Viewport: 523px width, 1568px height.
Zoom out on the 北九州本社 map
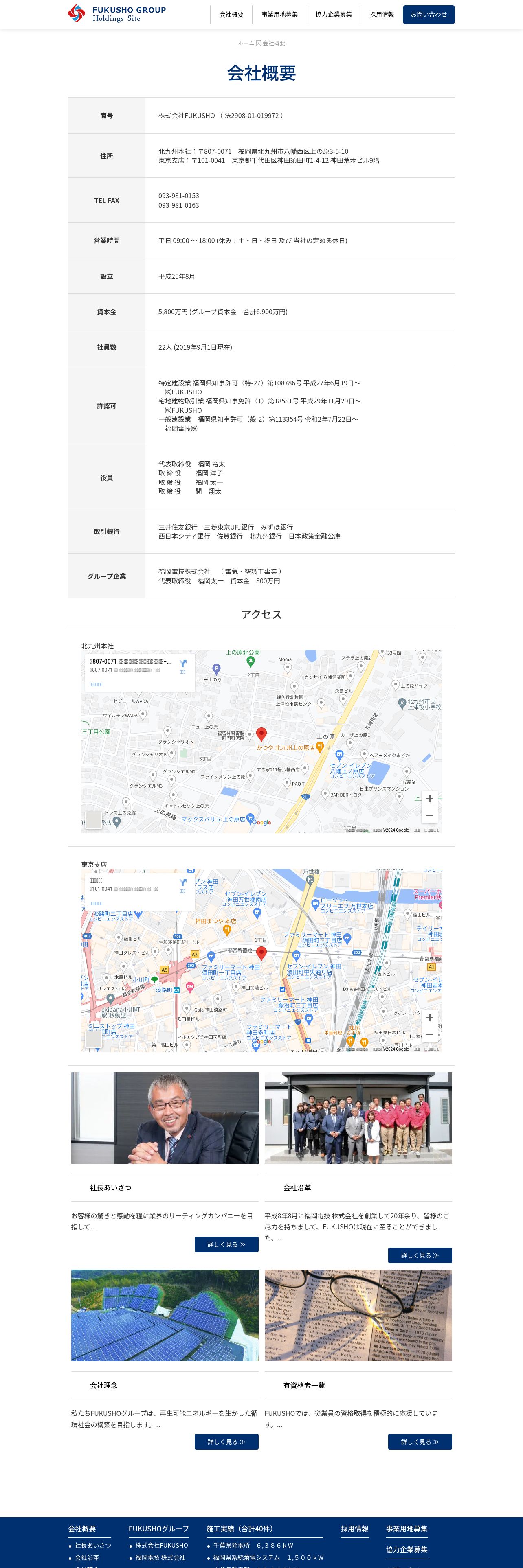pos(429,815)
